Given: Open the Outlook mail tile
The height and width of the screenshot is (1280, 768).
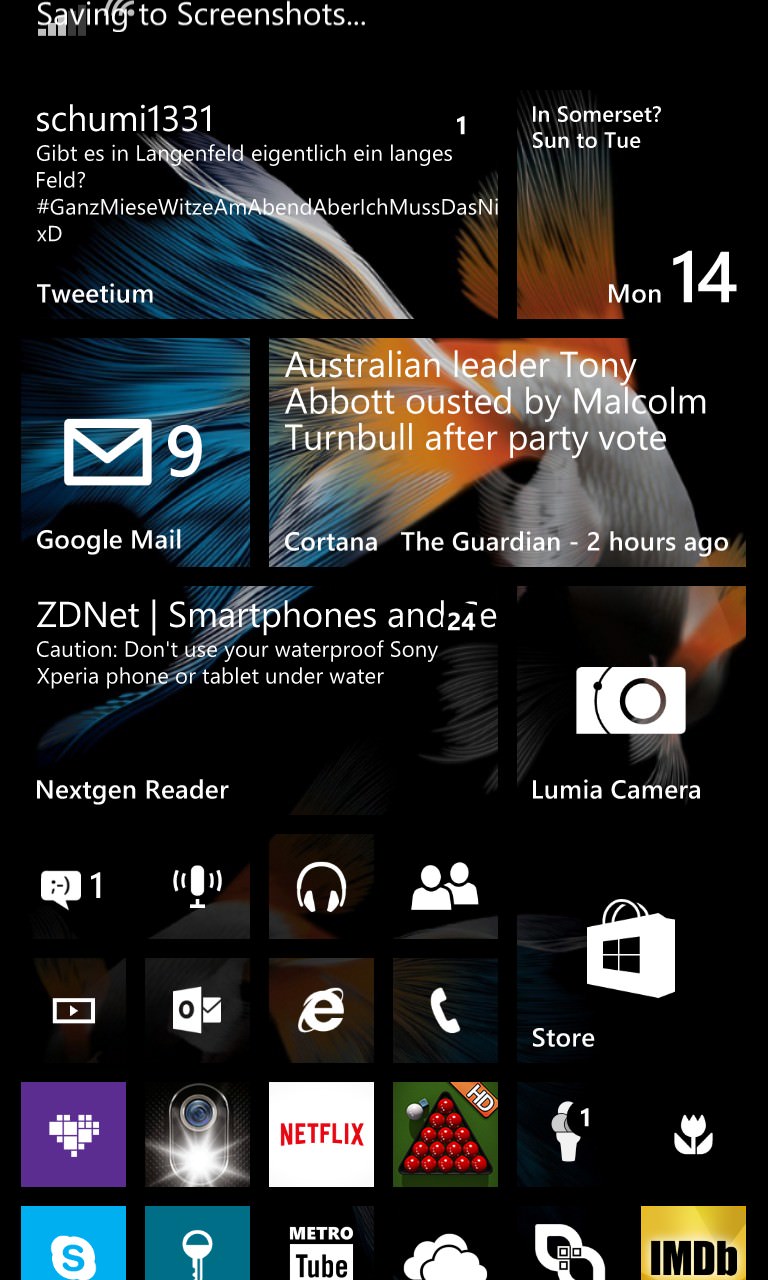Looking at the screenshot, I should pos(197,1010).
